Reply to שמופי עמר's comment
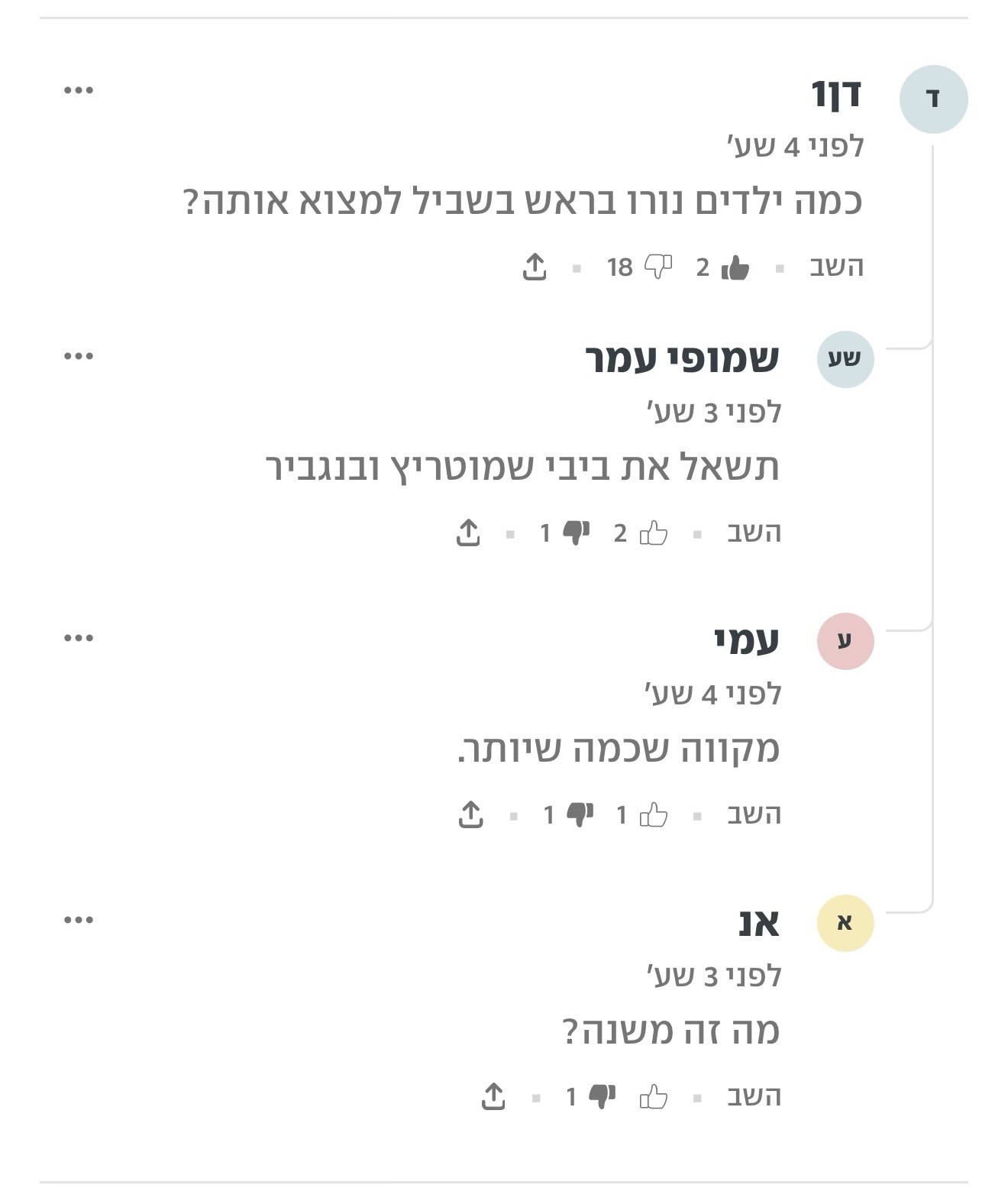 click(754, 533)
